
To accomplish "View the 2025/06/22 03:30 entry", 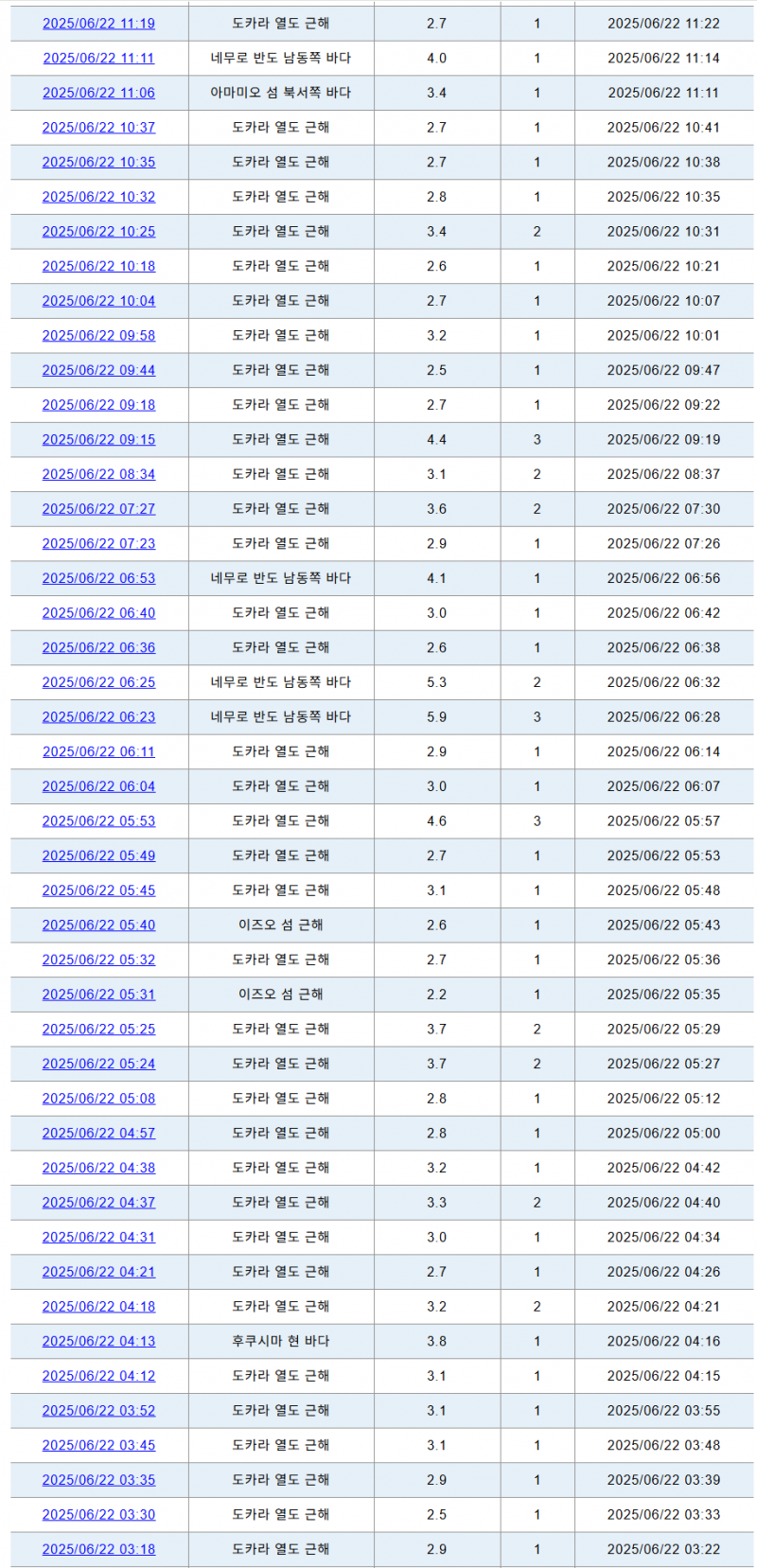I will point(98,1515).
